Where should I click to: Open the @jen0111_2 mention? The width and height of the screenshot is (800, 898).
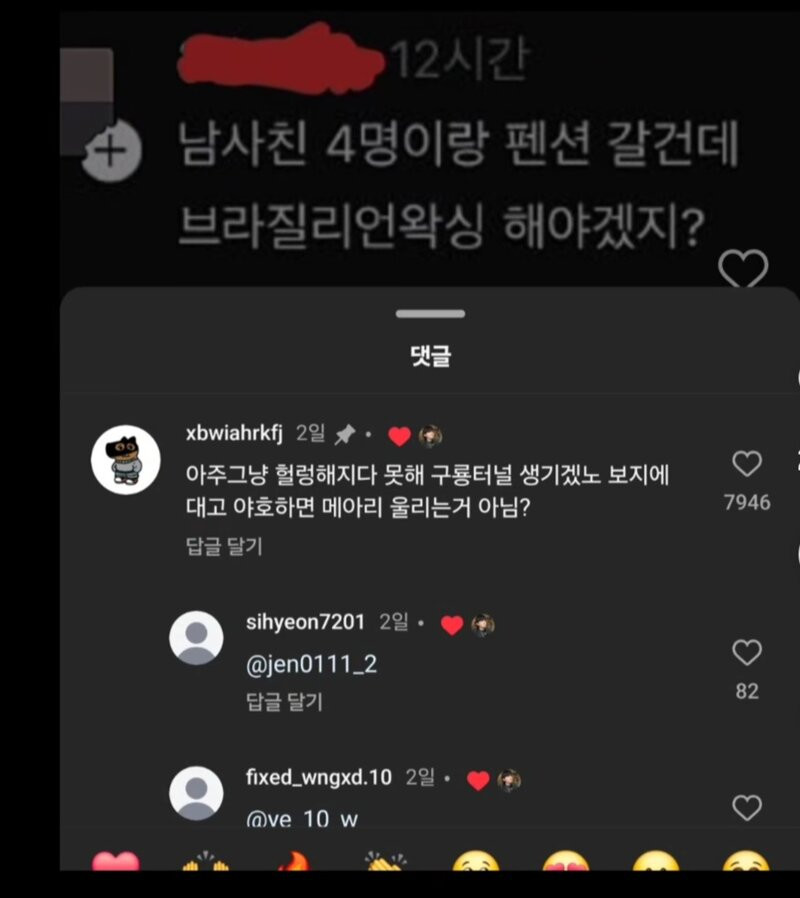tap(311, 664)
